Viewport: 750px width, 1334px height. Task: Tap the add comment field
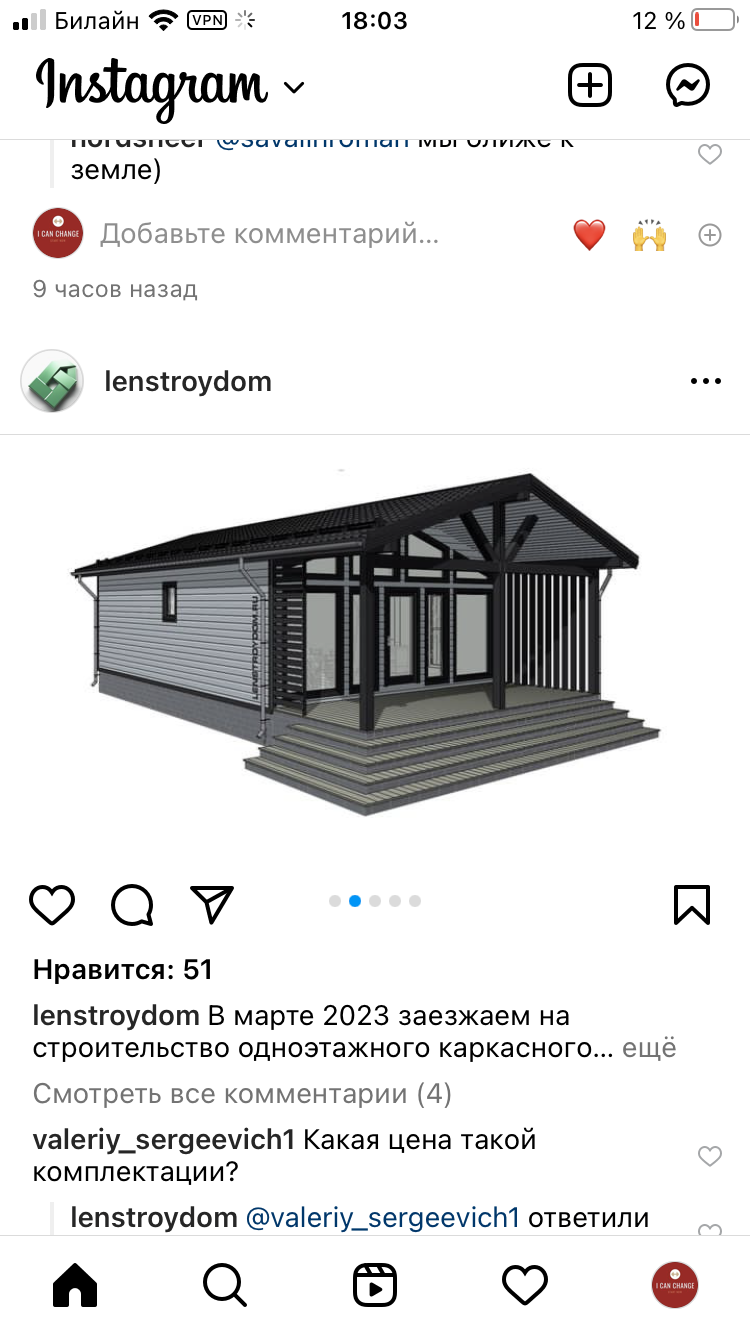coord(270,235)
